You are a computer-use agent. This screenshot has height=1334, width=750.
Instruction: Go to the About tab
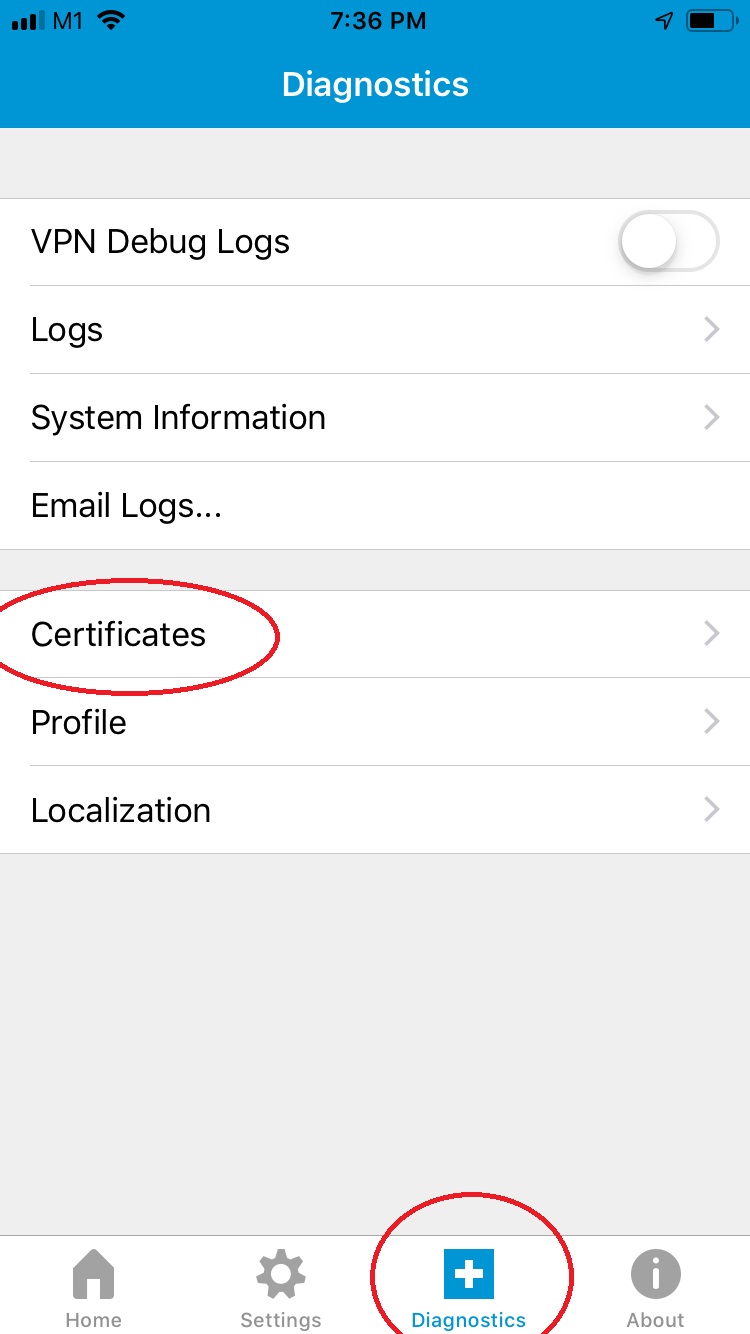[656, 1288]
